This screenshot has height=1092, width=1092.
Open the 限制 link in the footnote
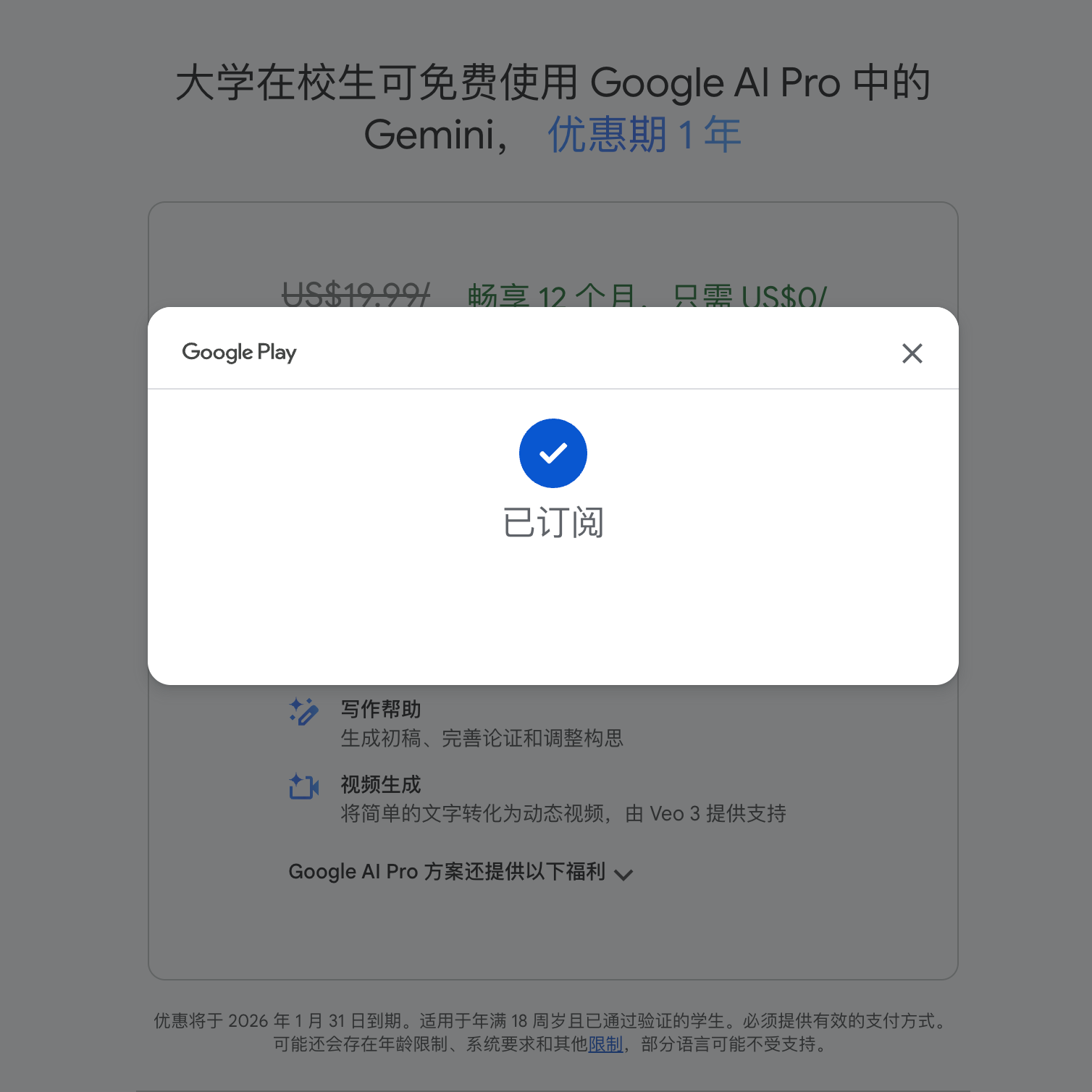(x=605, y=1044)
